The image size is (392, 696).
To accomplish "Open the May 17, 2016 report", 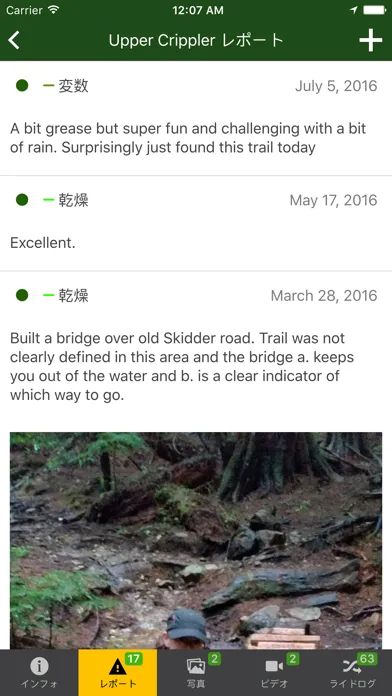I will pos(196,223).
